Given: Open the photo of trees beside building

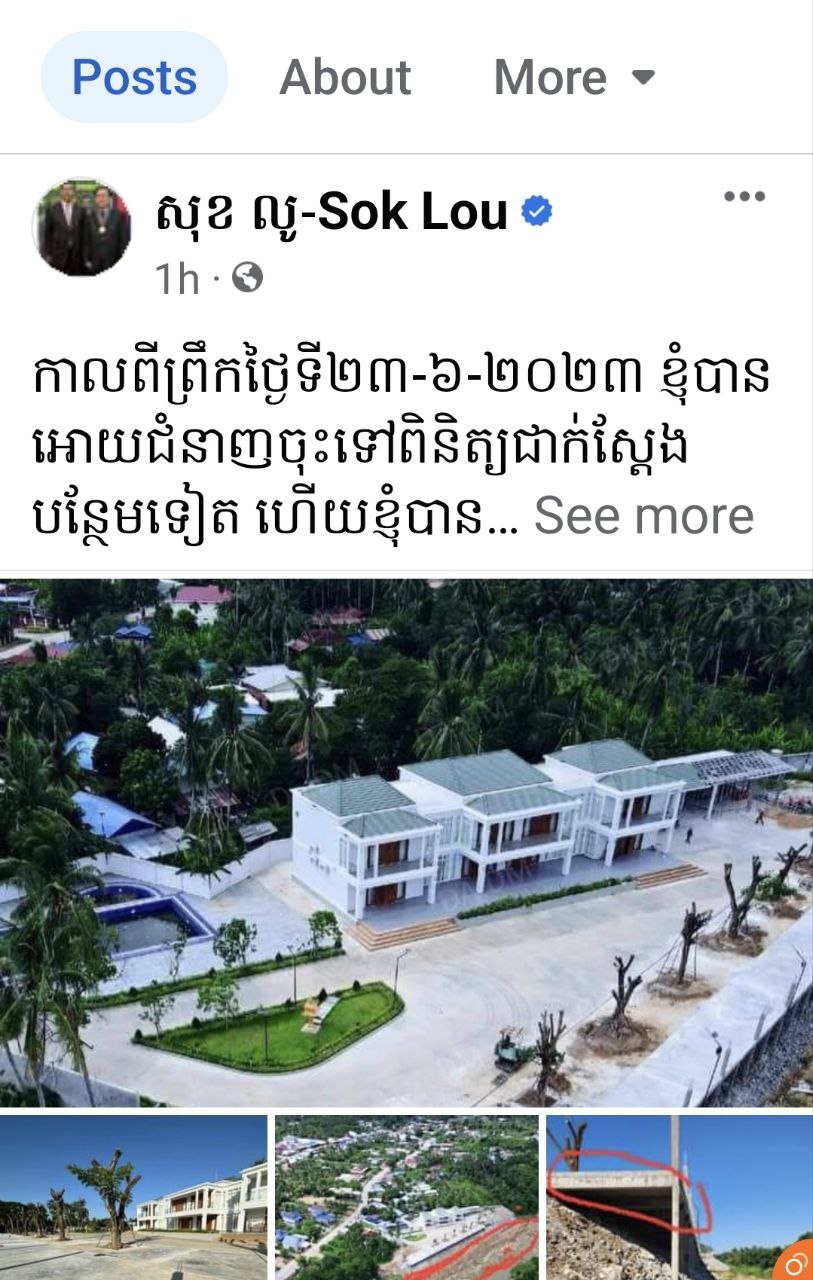Looking at the screenshot, I should point(133,1197).
